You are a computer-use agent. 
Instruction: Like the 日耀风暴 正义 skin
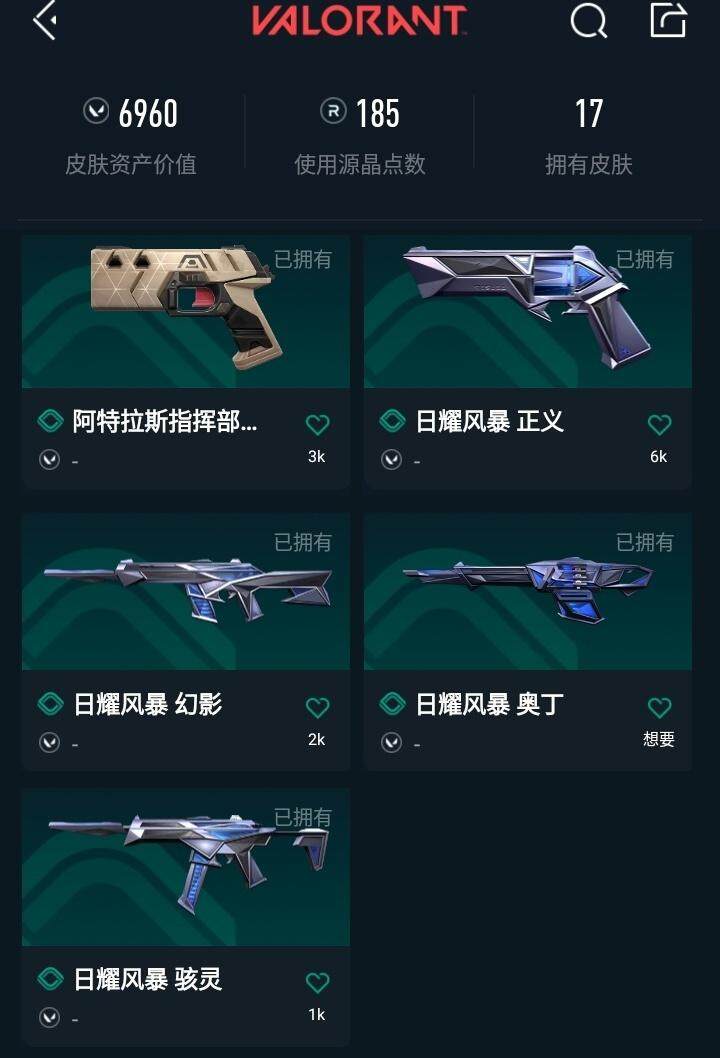point(659,425)
